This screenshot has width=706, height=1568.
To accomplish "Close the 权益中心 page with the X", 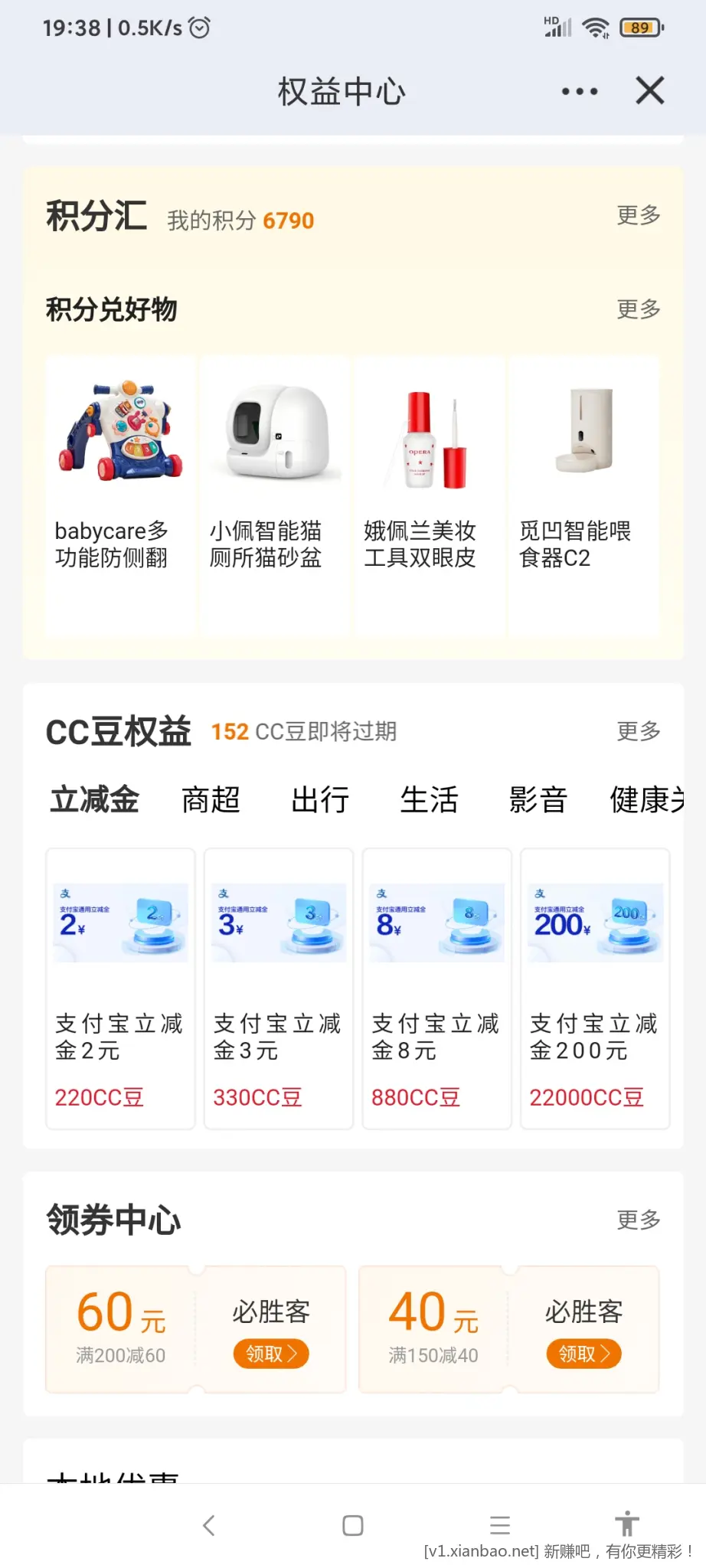I will point(649,90).
